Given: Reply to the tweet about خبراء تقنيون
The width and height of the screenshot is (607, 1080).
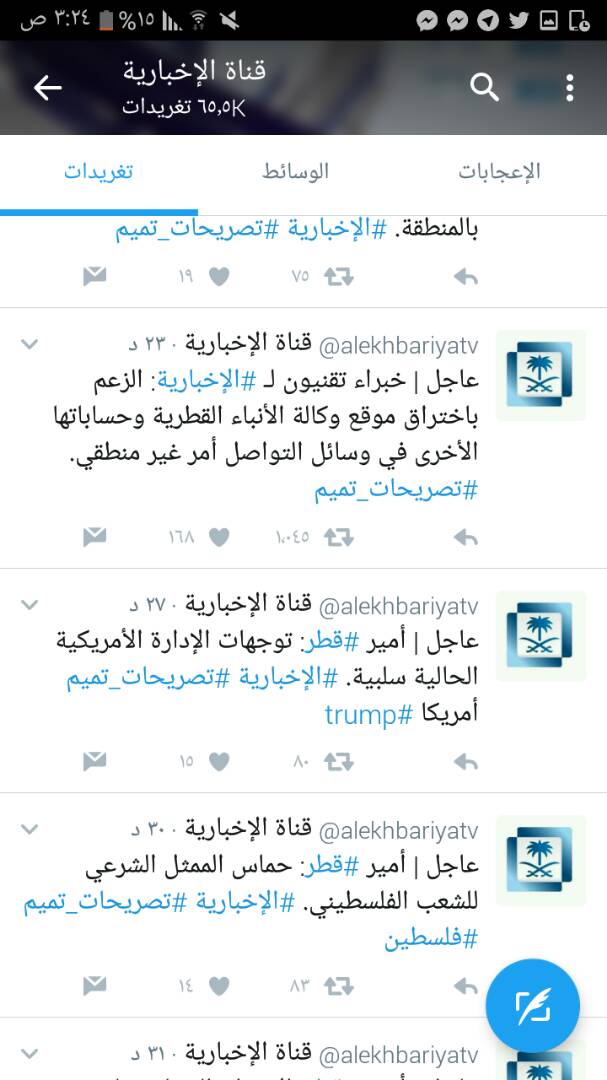Looking at the screenshot, I should point(466,537).
